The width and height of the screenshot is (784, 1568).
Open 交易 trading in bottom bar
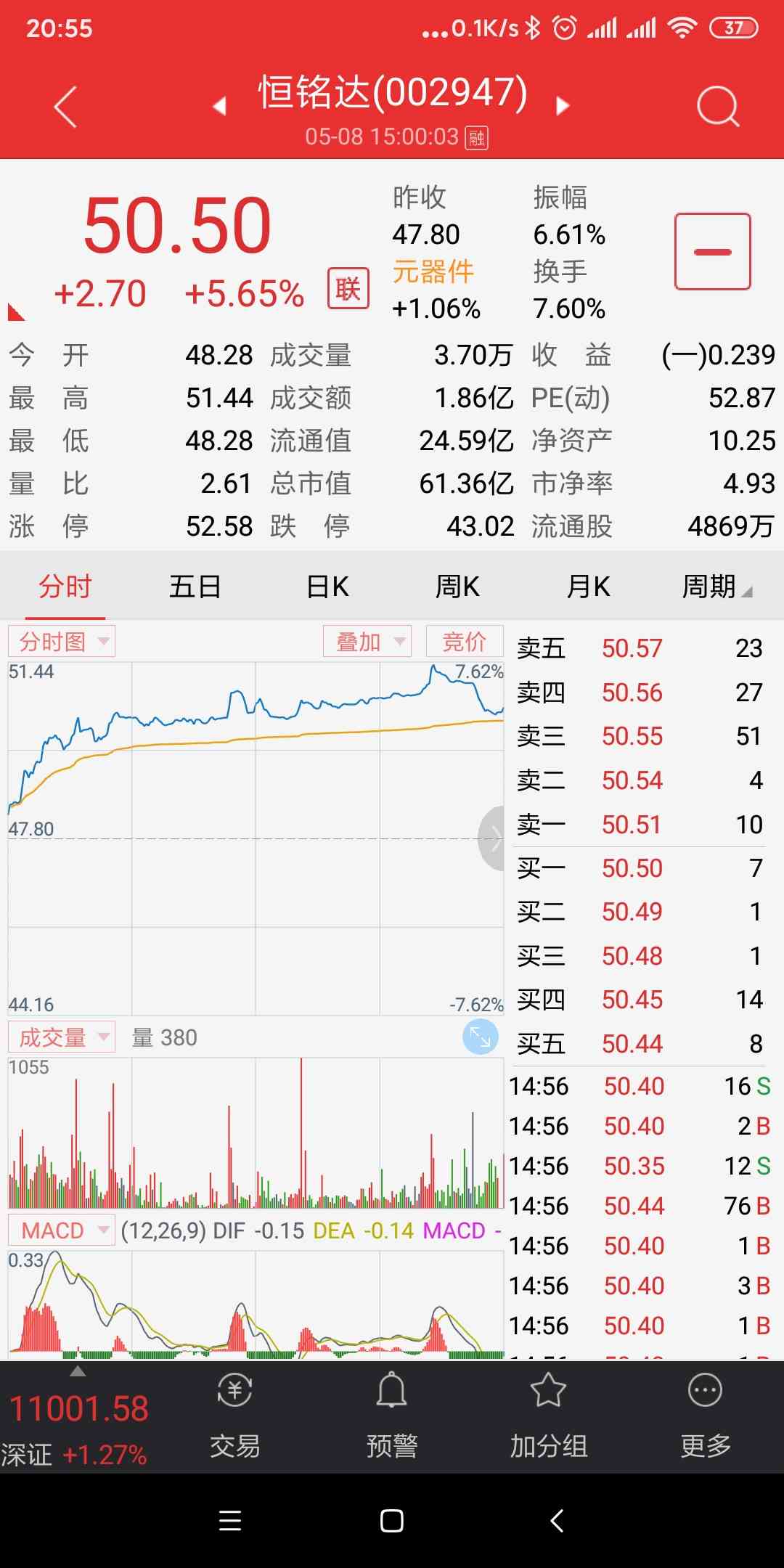pyautogui.click(x=234, y=1416)
